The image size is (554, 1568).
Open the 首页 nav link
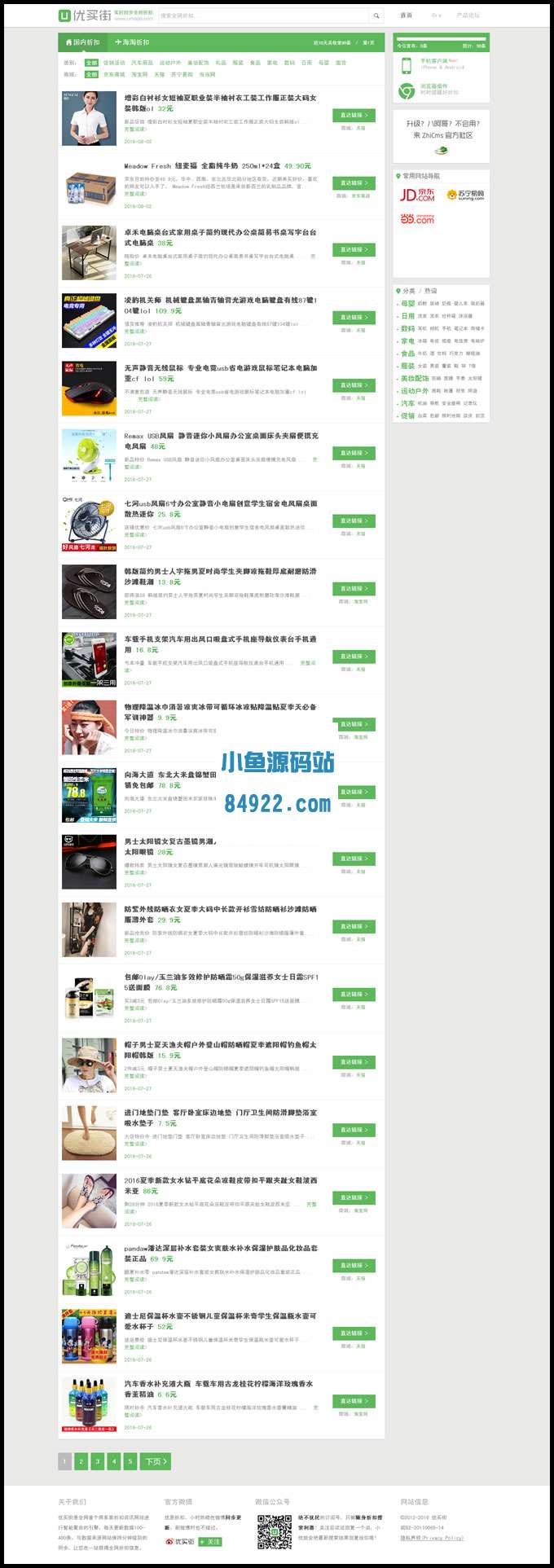(406, 15)
